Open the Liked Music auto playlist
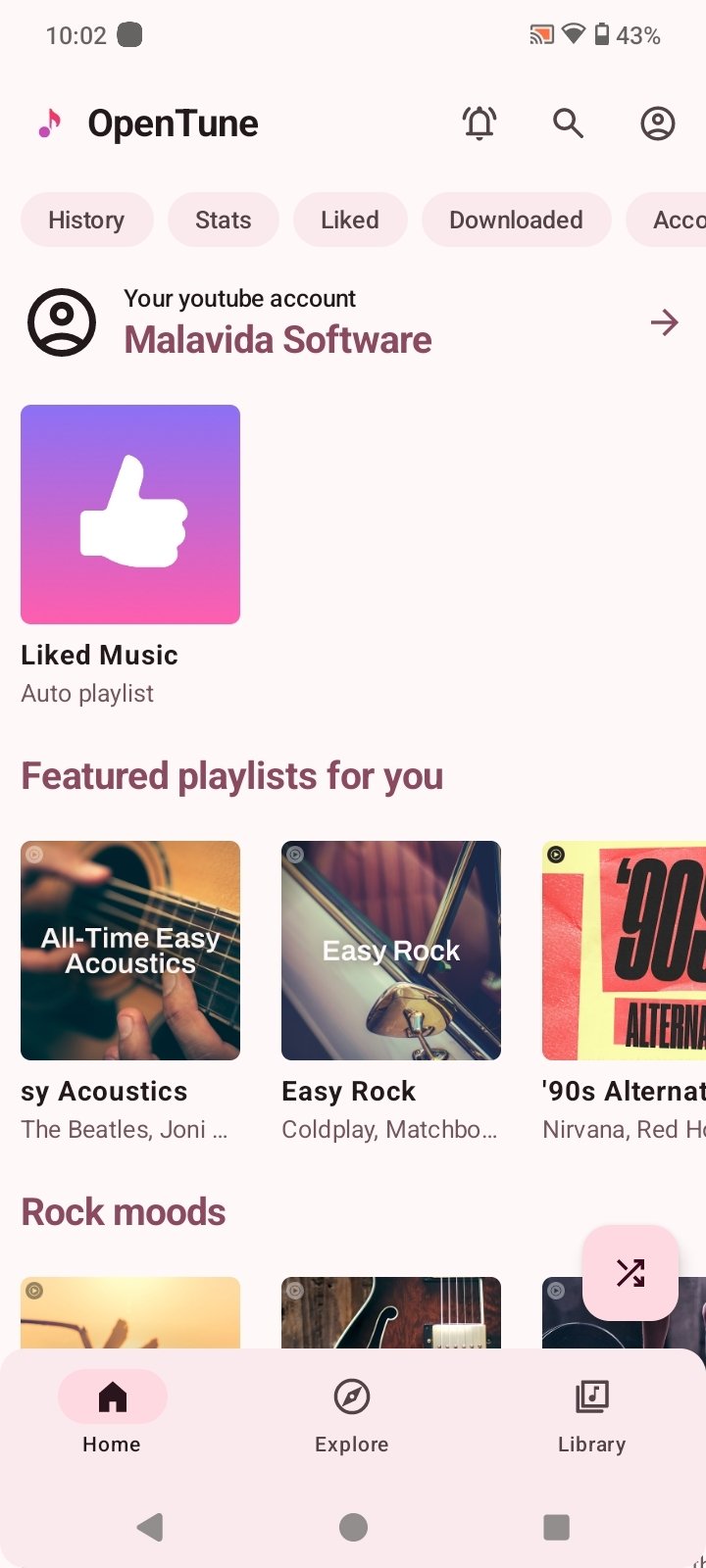The height and width of the screenshot is (1568, 706). (x=130, y=514)
